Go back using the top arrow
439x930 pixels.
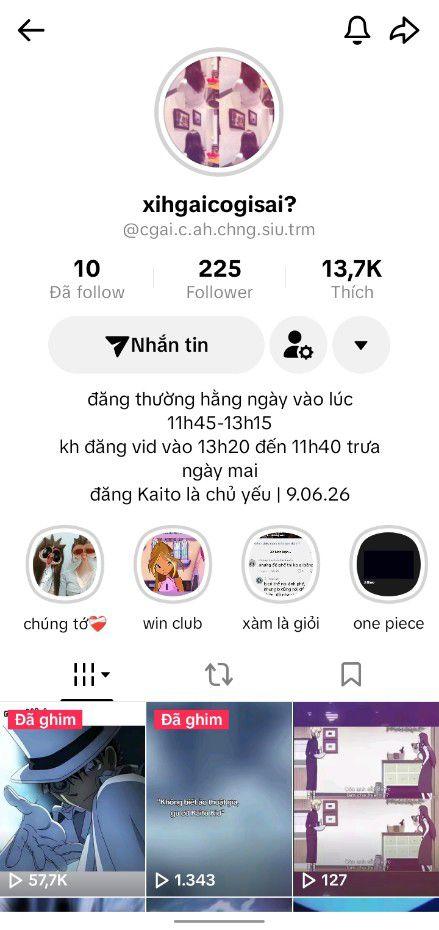tap(31, 30)
